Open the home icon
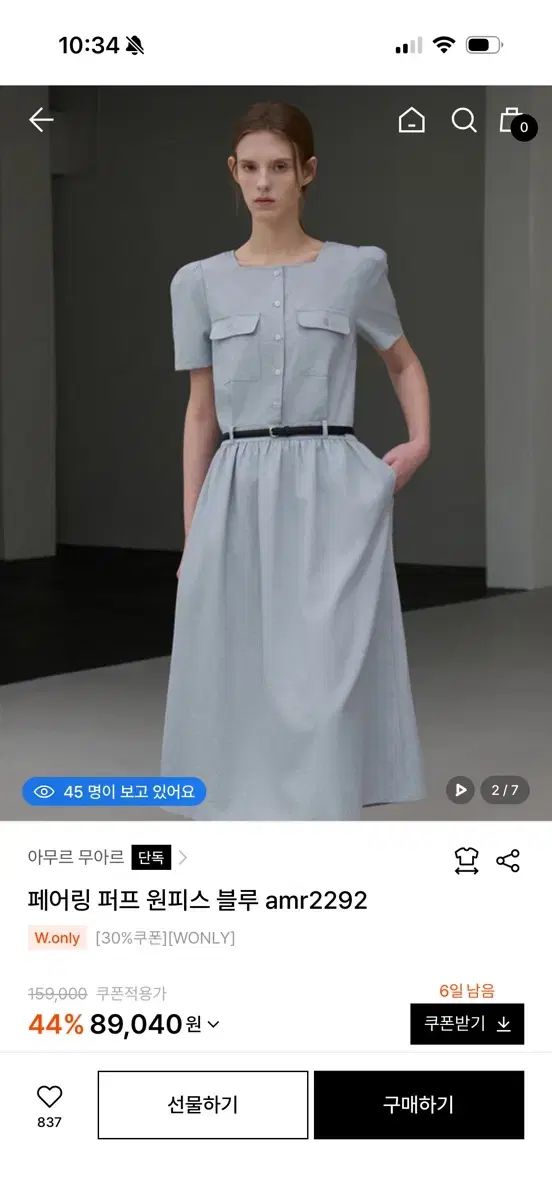This screenshot has height=1200, width=552. point(411,121)
